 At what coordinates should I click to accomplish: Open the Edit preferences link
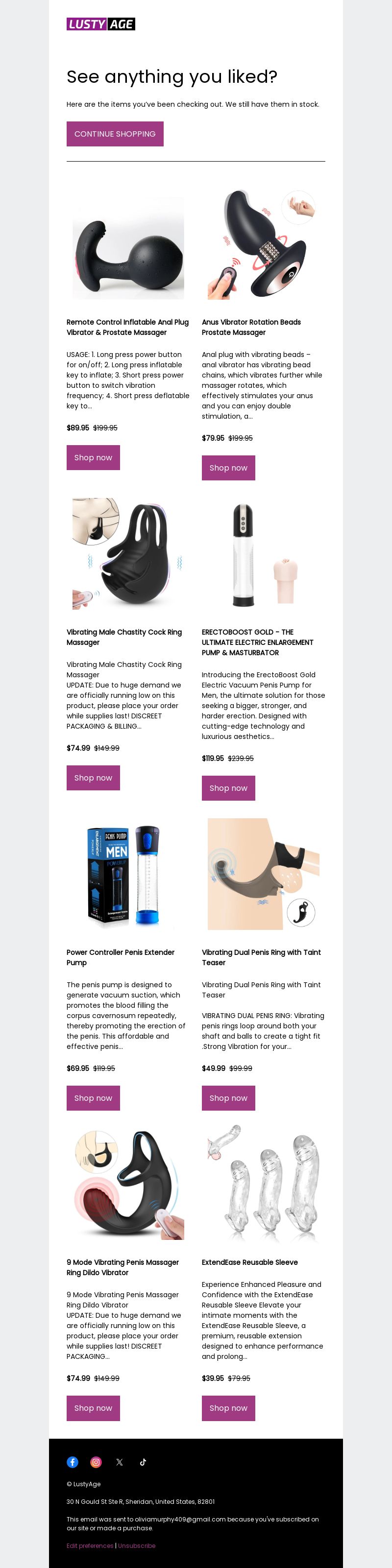pos(90,1545)
